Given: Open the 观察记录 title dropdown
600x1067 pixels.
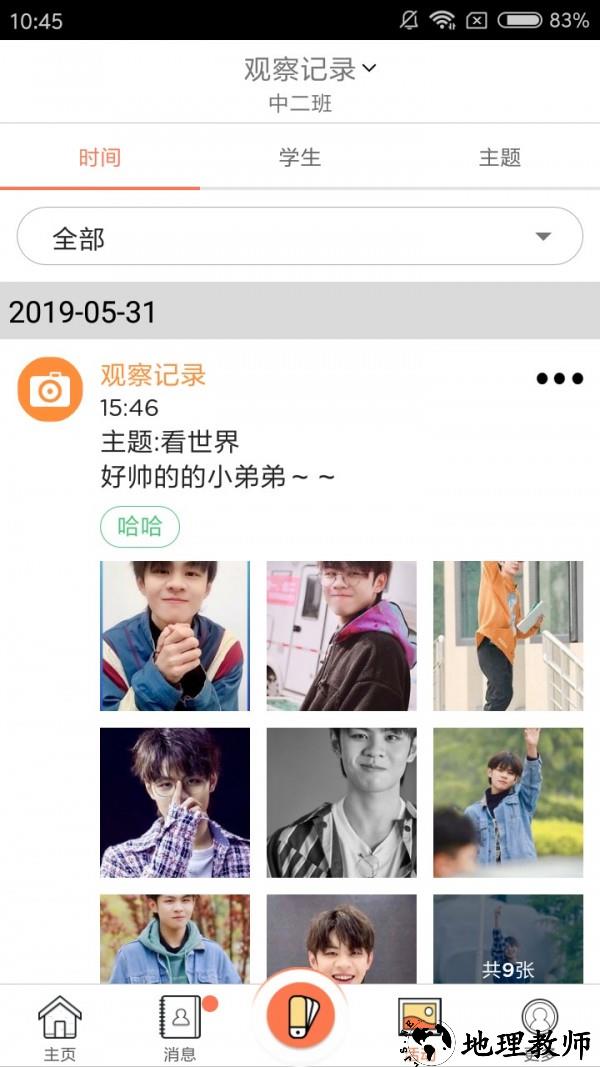Looking at the screenshot, I should [x=310, y=69].
